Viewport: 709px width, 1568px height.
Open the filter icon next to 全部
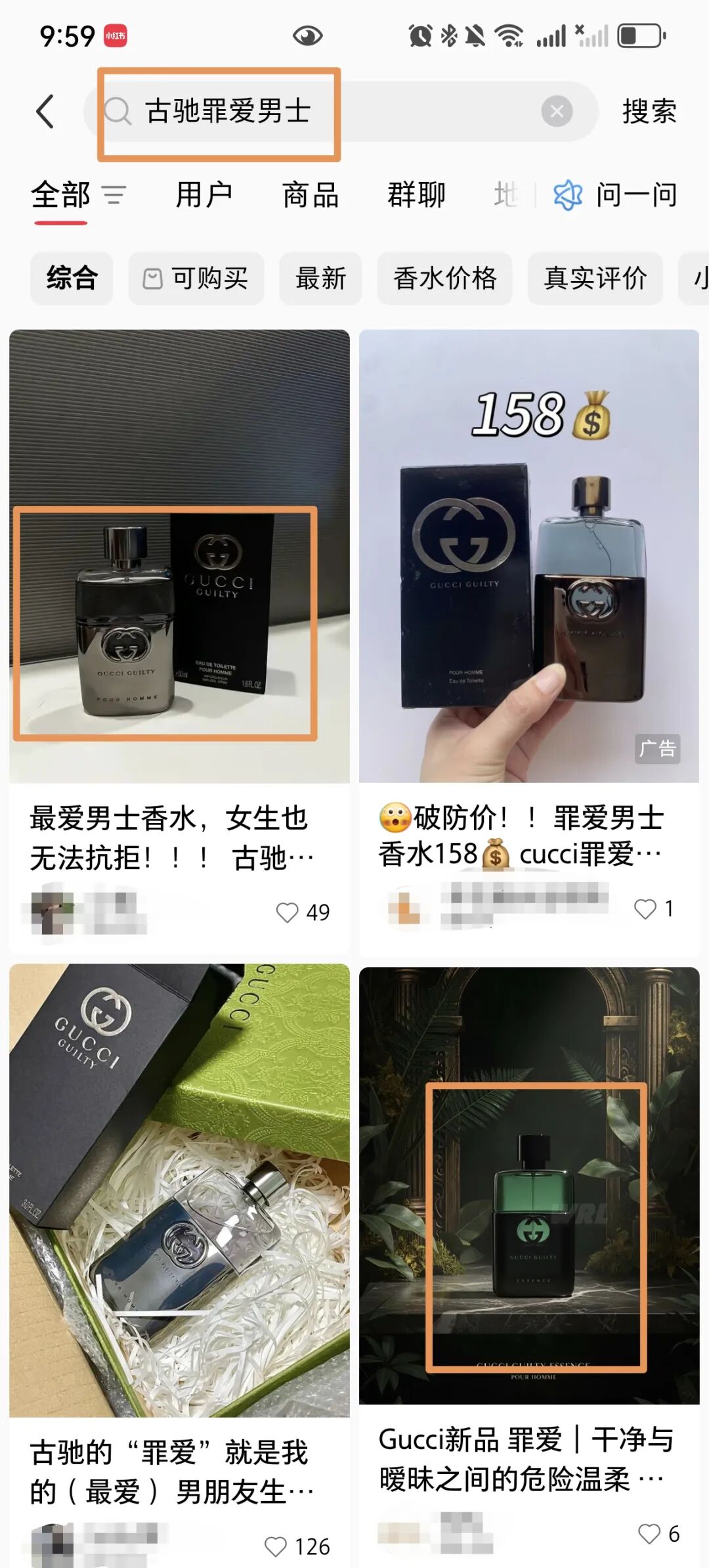pos(114,195)
